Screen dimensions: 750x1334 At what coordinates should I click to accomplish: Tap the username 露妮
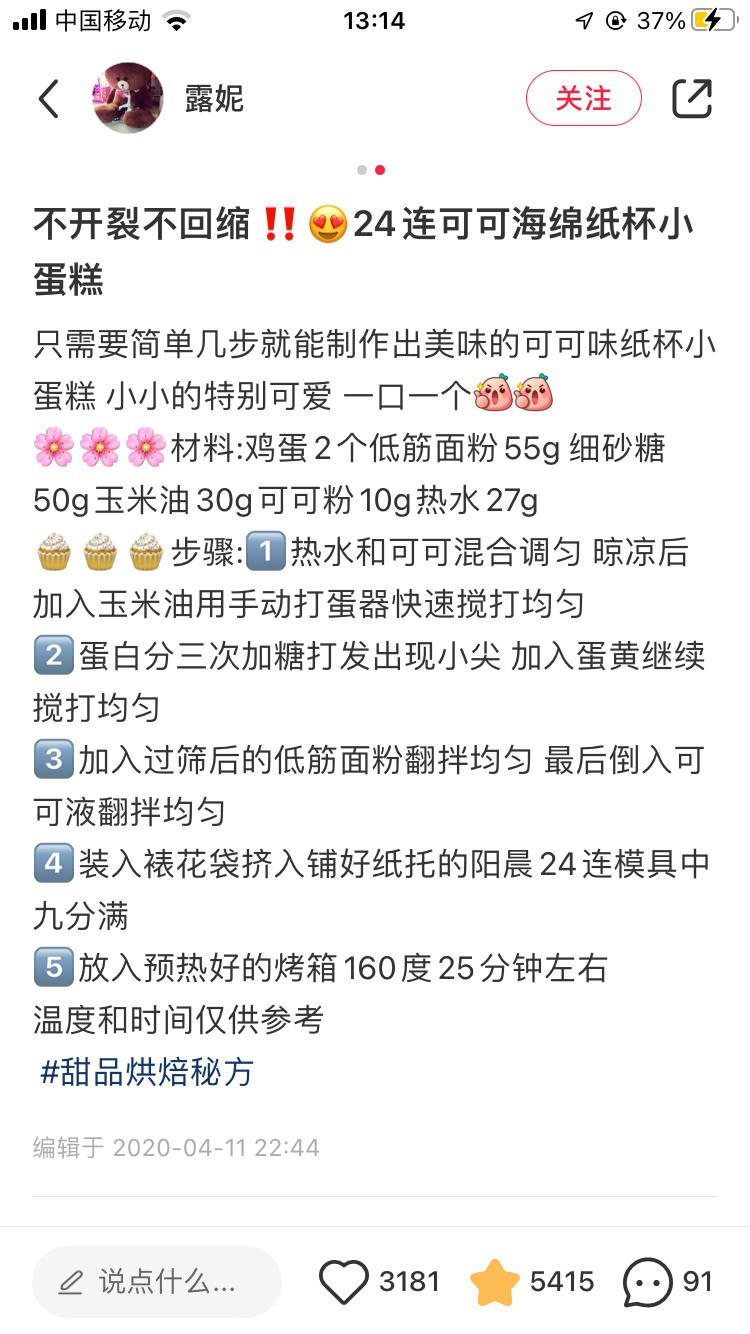213,99
